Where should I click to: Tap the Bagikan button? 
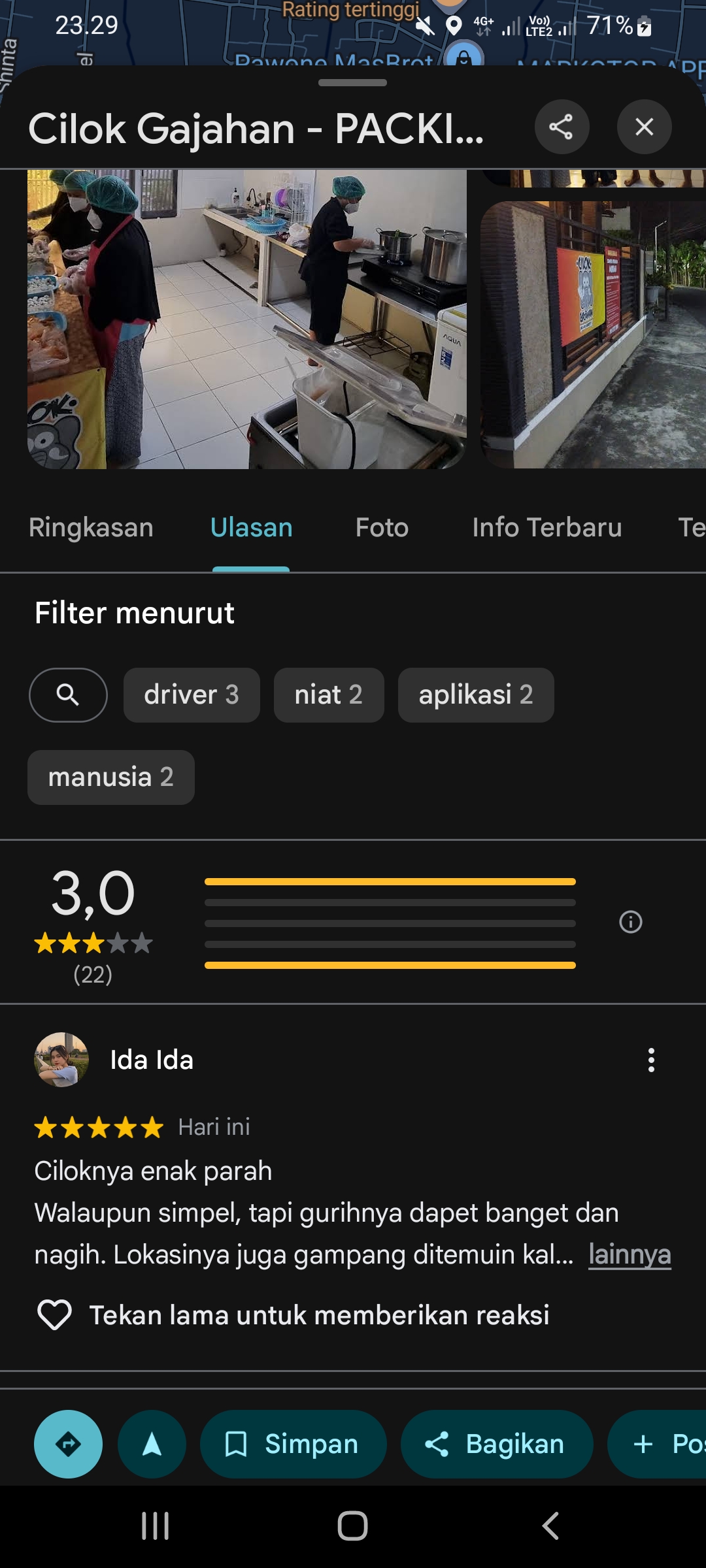tap(496, 1445)
